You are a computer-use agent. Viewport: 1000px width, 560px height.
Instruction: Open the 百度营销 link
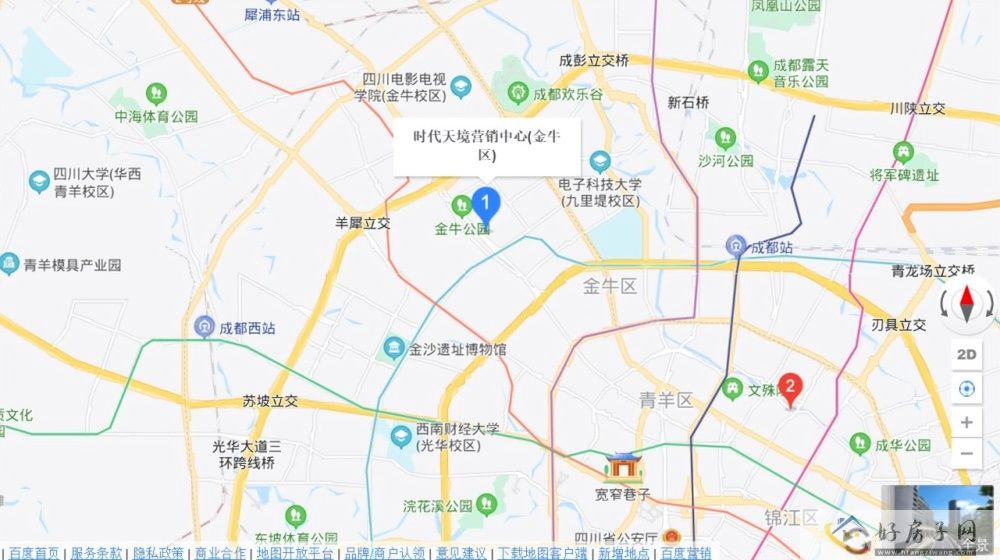click(685, 553)
